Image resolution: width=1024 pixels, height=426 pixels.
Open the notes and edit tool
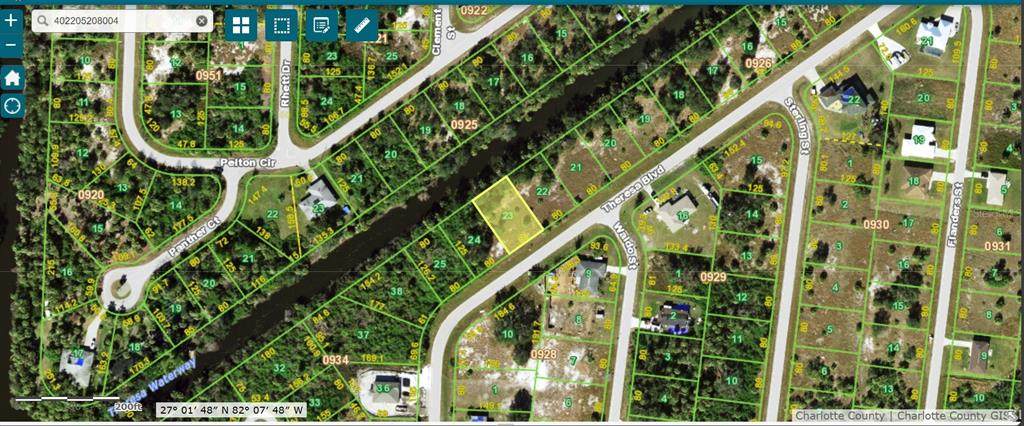[x=322, y=25]
